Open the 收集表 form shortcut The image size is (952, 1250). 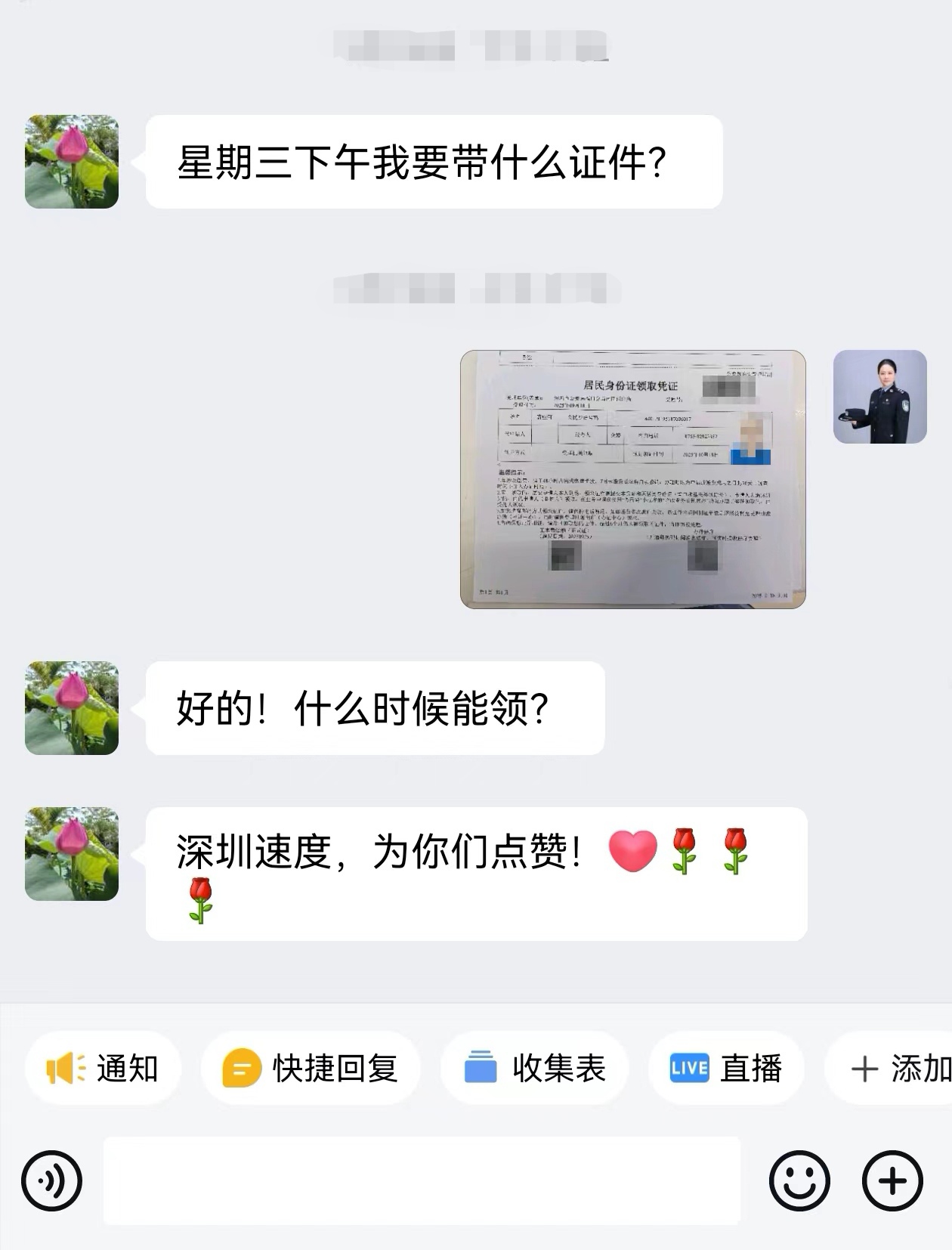tap(535, 1069)
